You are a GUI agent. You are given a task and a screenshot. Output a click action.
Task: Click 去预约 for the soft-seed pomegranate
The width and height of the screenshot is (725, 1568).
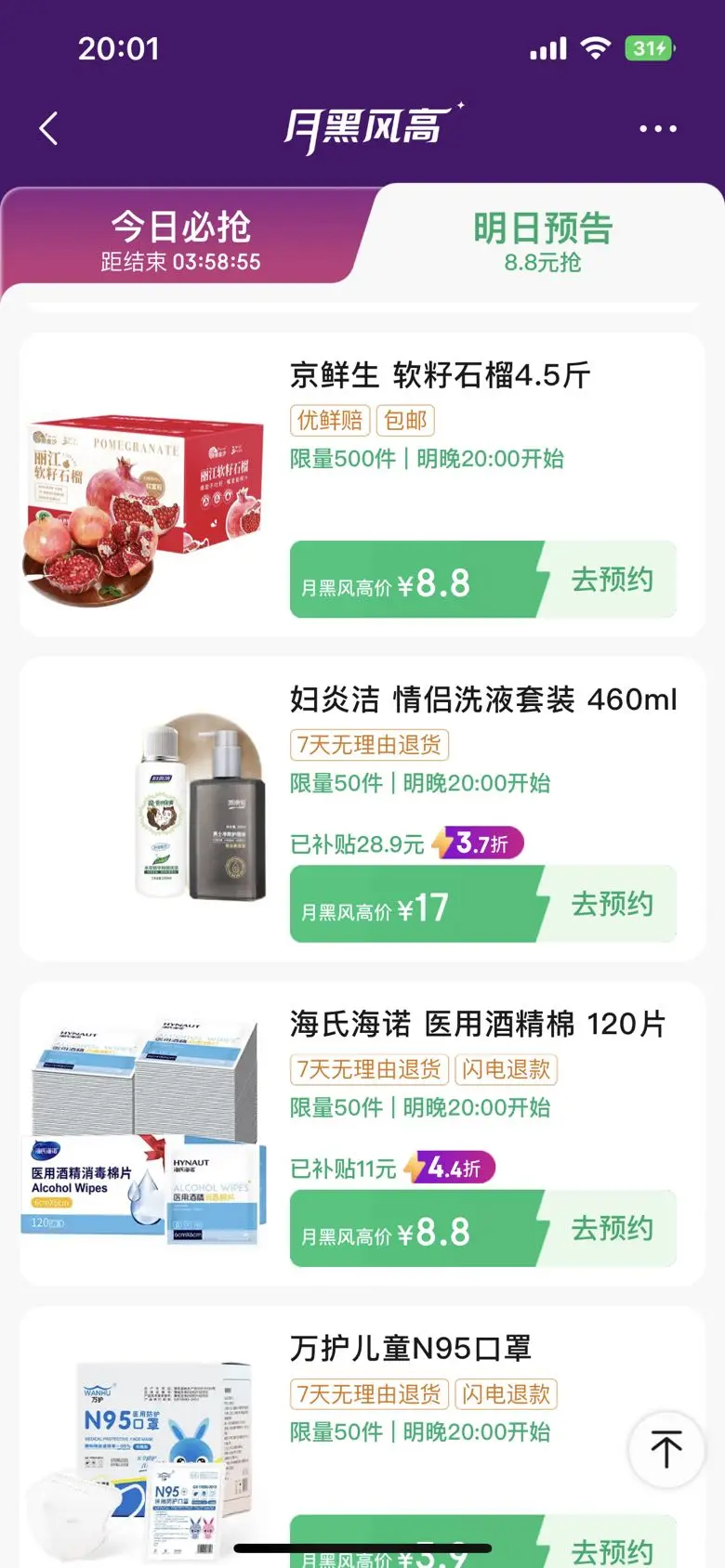pyautogui.click(x=613, y=580)
